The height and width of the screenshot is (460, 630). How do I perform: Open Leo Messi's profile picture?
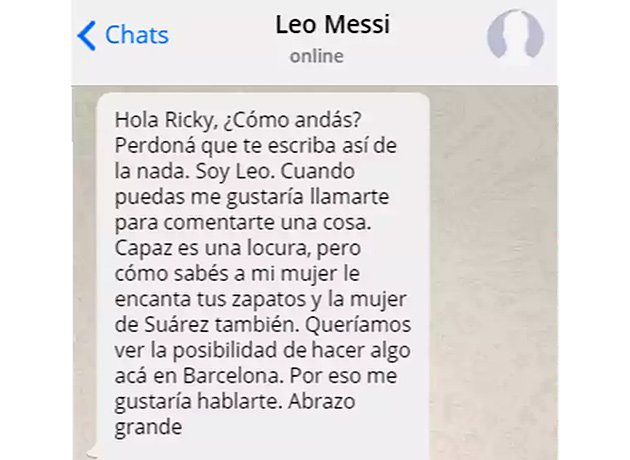(515, 38)
